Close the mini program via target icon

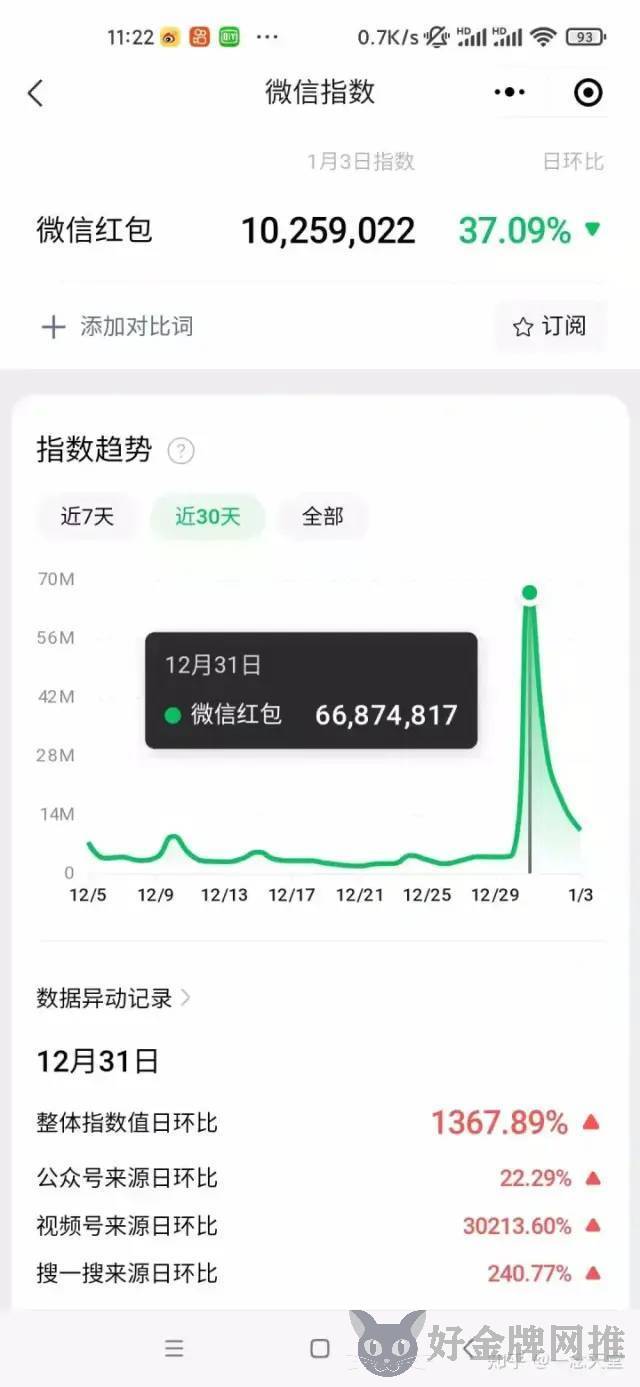589,93
